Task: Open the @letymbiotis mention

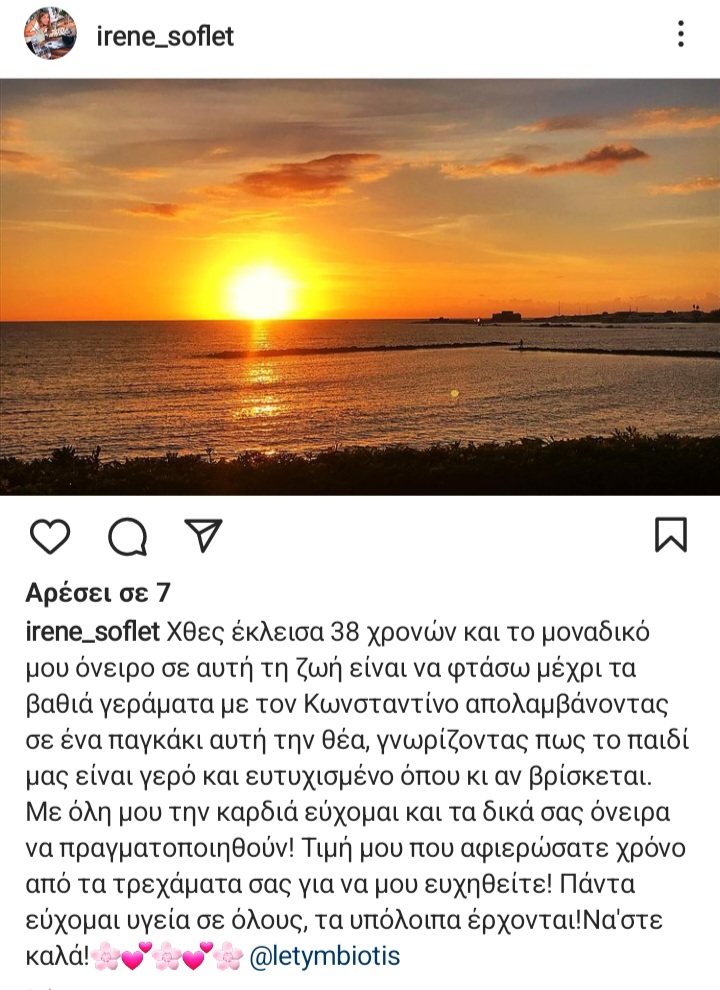Action: 323,956
